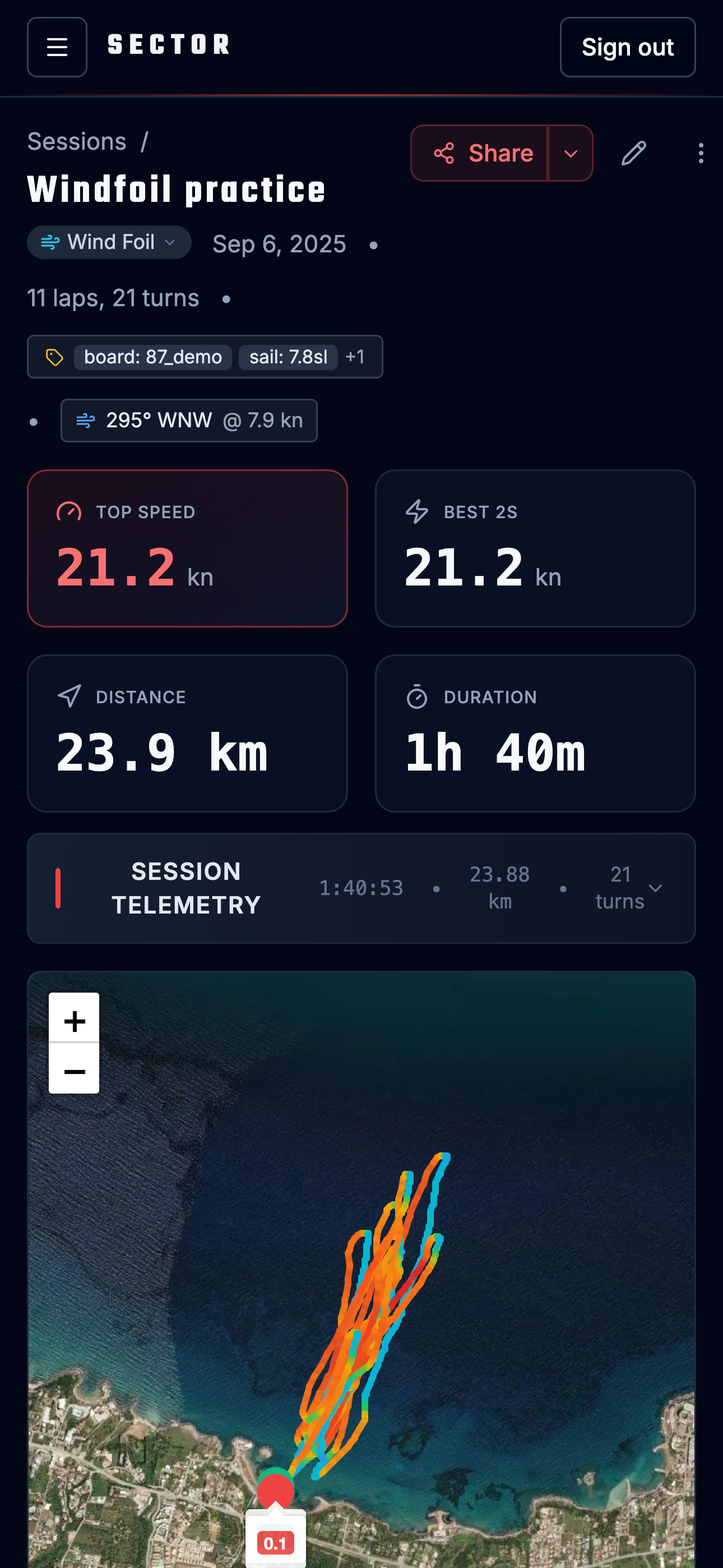Select the Top Speed stat card
This screenshot has width=723, height=1568.
[x=187, y=548]
